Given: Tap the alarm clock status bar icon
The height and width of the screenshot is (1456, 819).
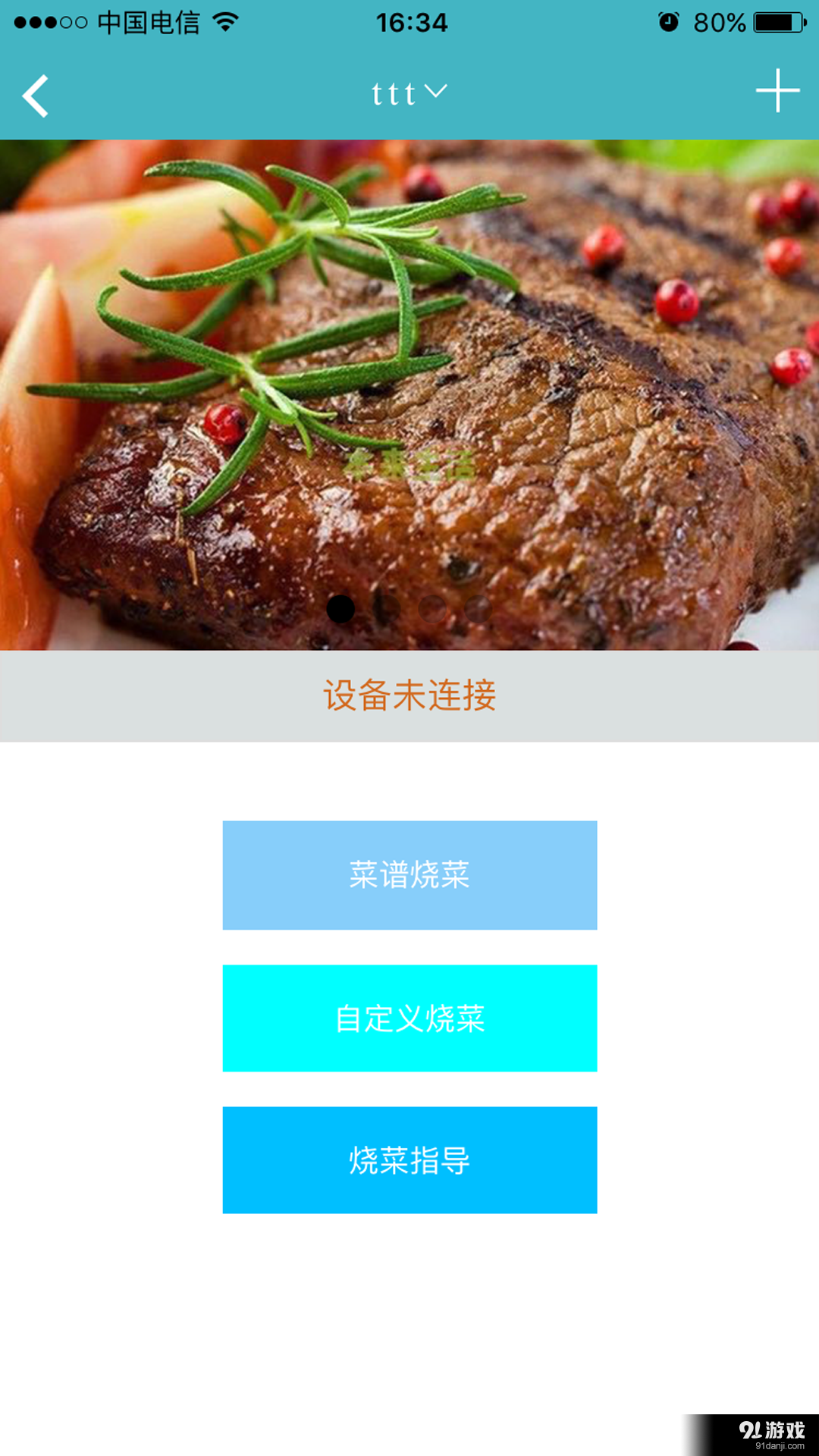Looking at the screenshot, I should (x=666, y=23).
